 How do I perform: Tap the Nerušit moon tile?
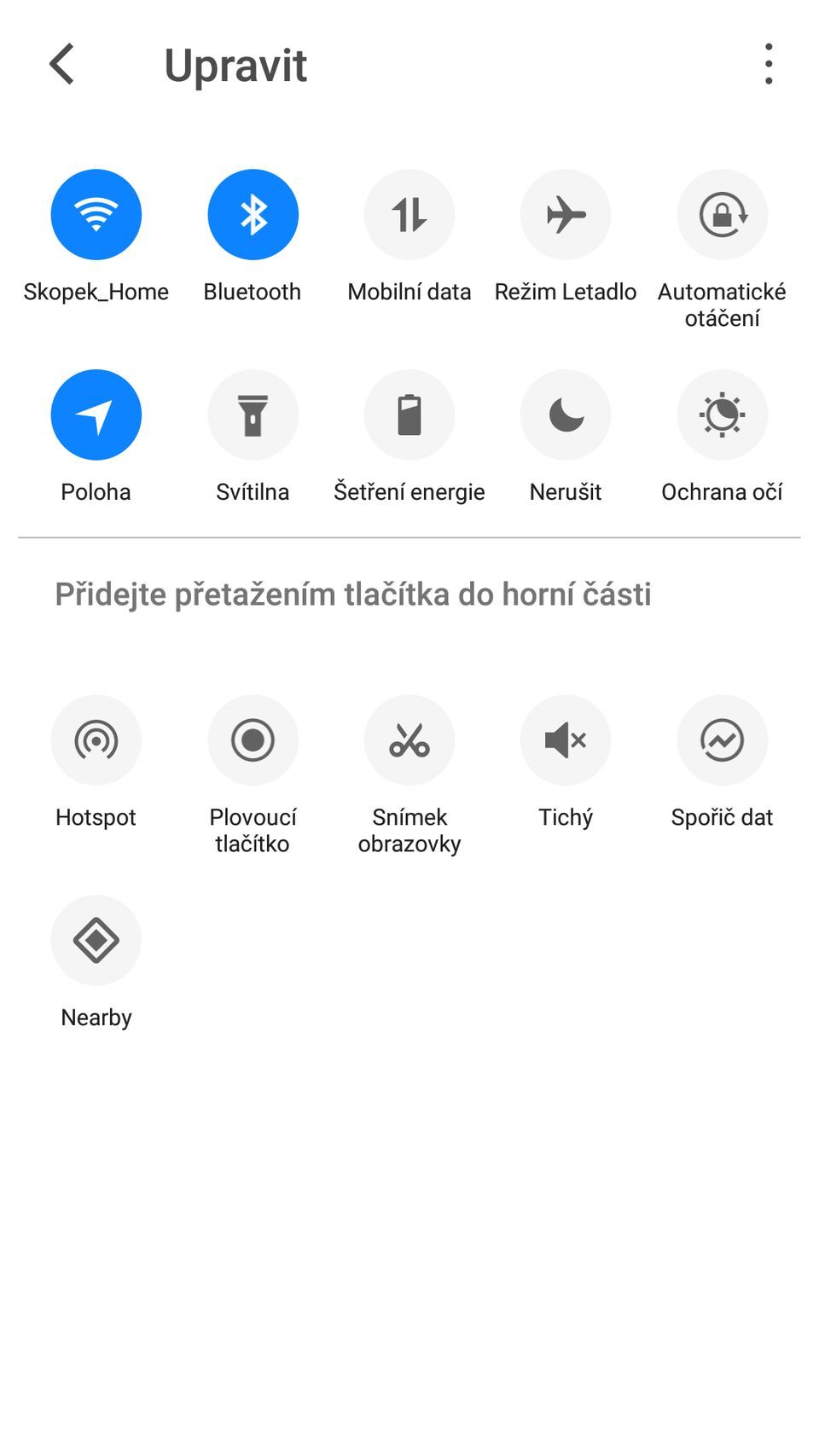click(566, 415)
